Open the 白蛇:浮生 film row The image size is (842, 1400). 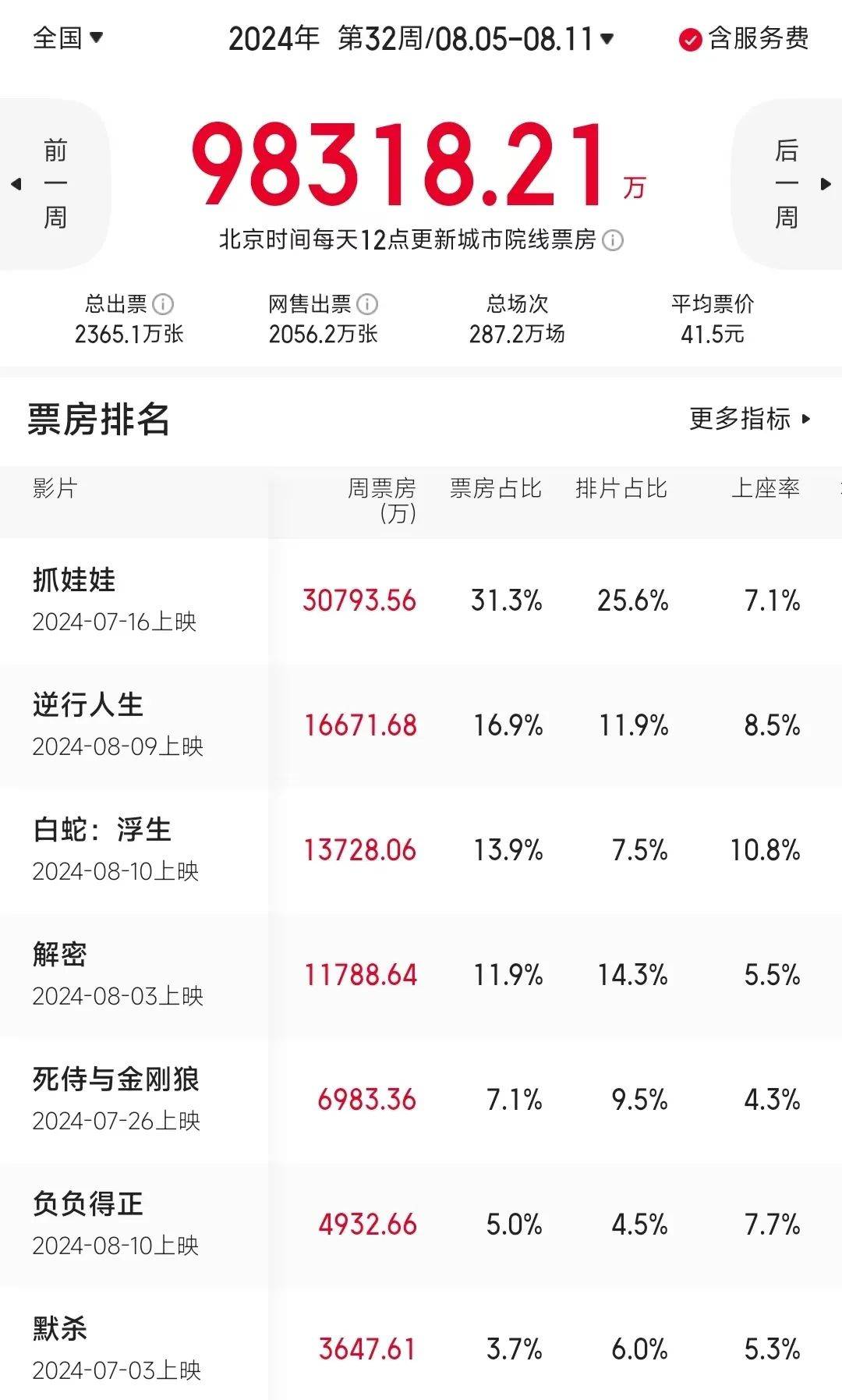pyautogui.click(x=421, y=850)
